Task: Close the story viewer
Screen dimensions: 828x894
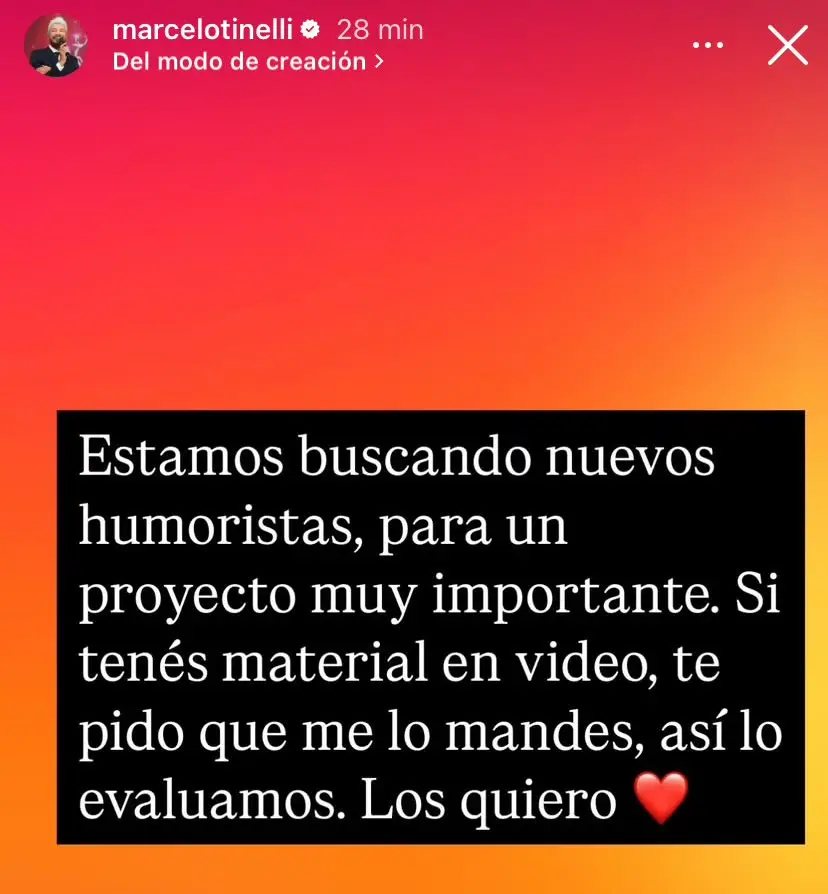Action: (787, 45)
